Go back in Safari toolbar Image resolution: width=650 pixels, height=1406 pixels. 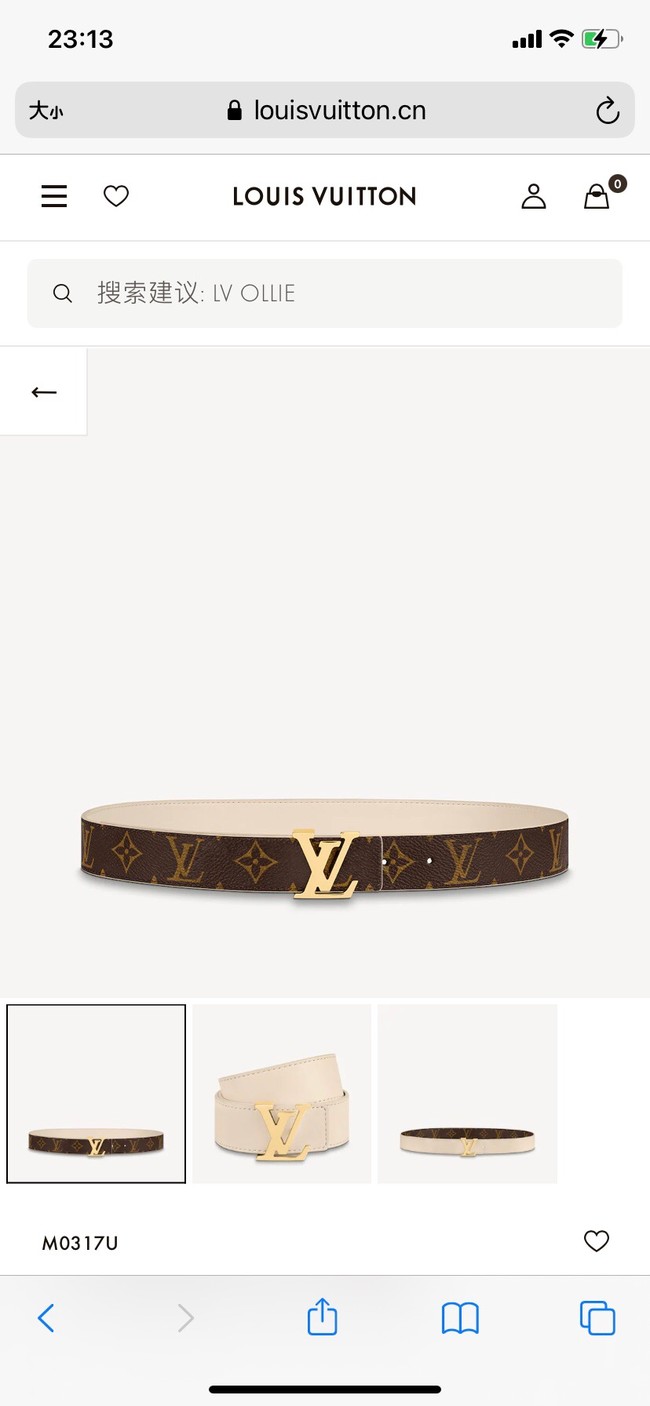(46, 1318)
